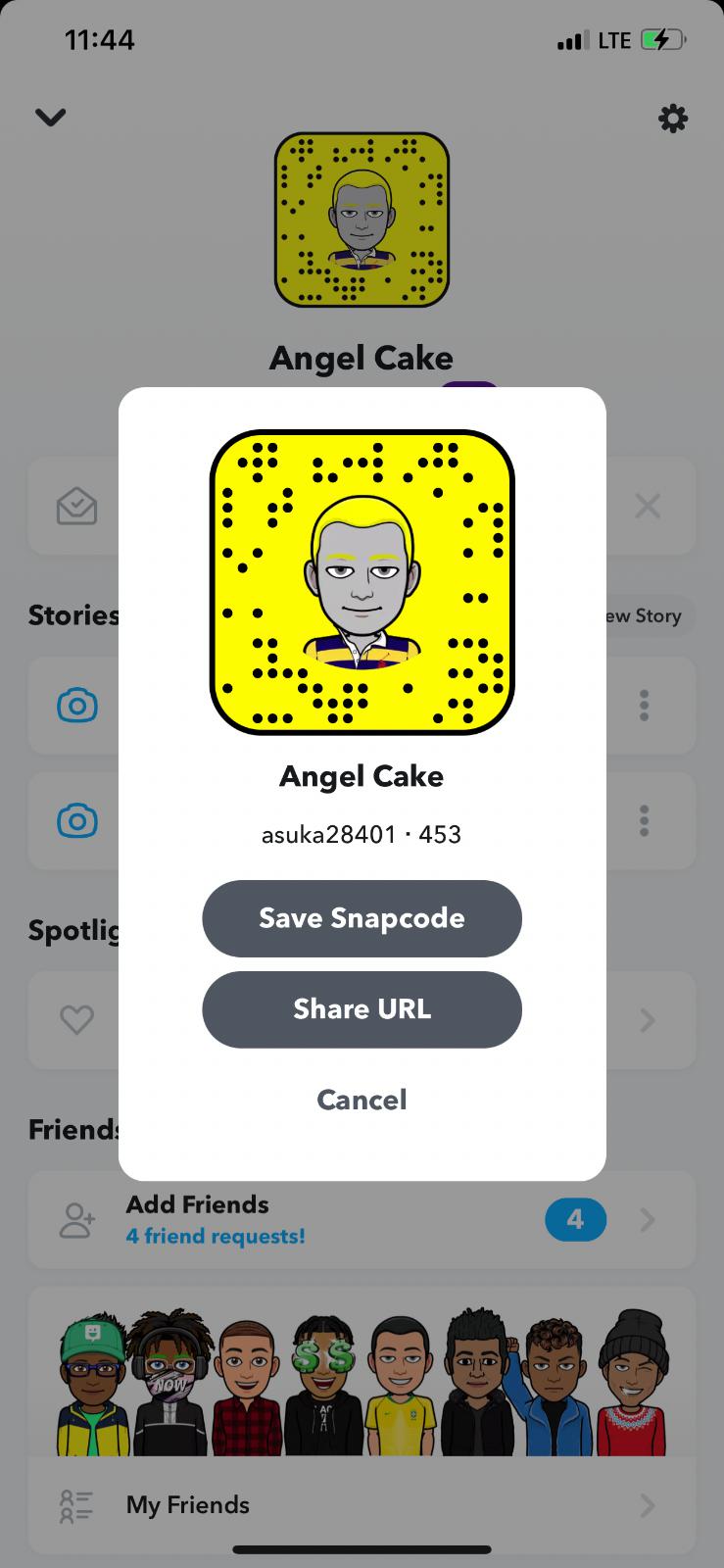Cancel the Snapcode dialog
Screen dimensions: 724x1568
pyautogui.click(x=362, y=1100)
